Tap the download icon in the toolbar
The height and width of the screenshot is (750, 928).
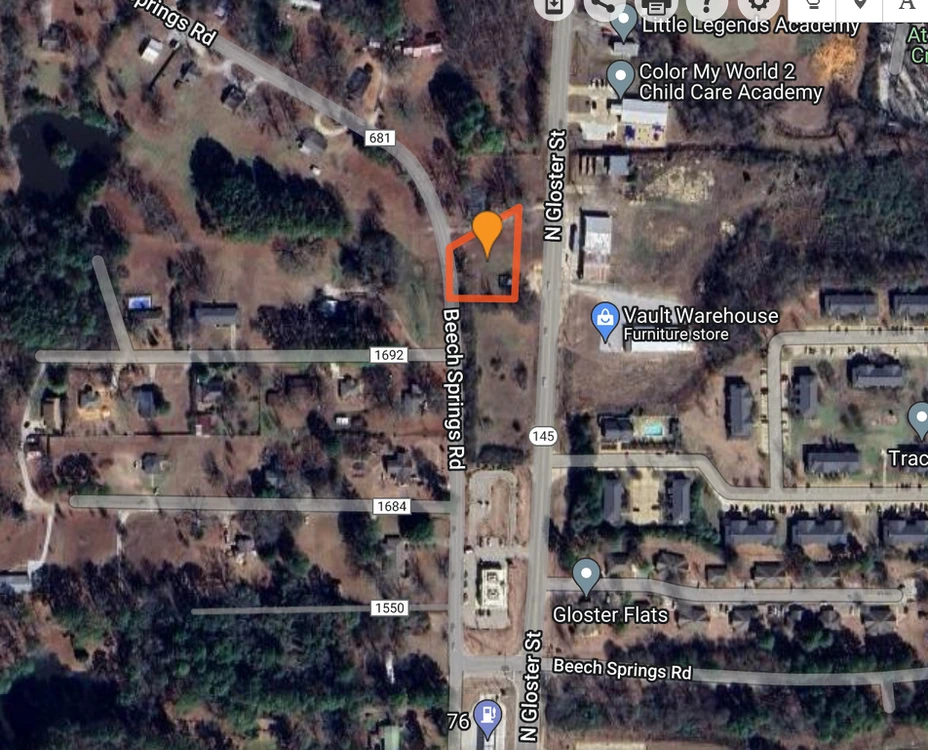(555, 5)
